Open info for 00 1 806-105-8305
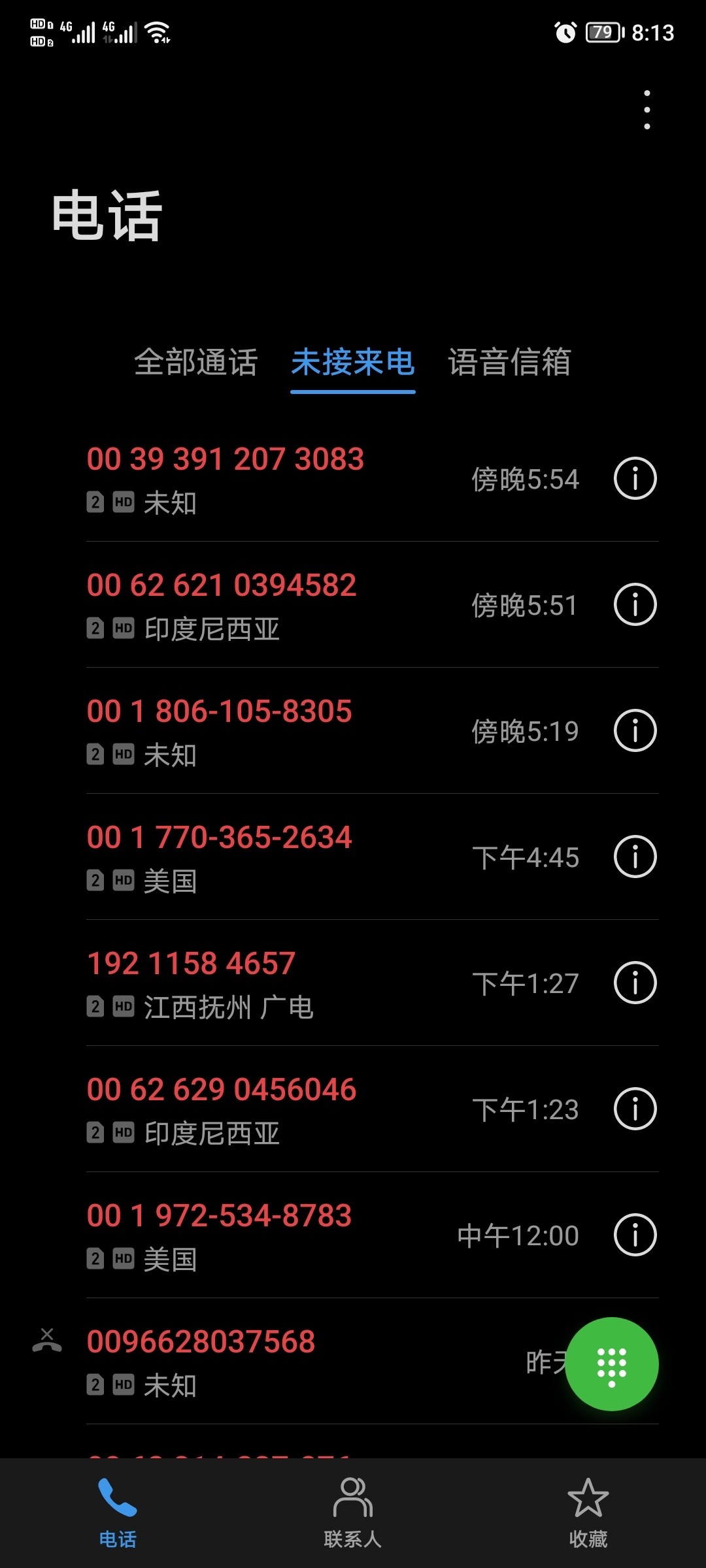This screenshot has height=1568, width=706. pyautogui.click(x=635, y=730)
